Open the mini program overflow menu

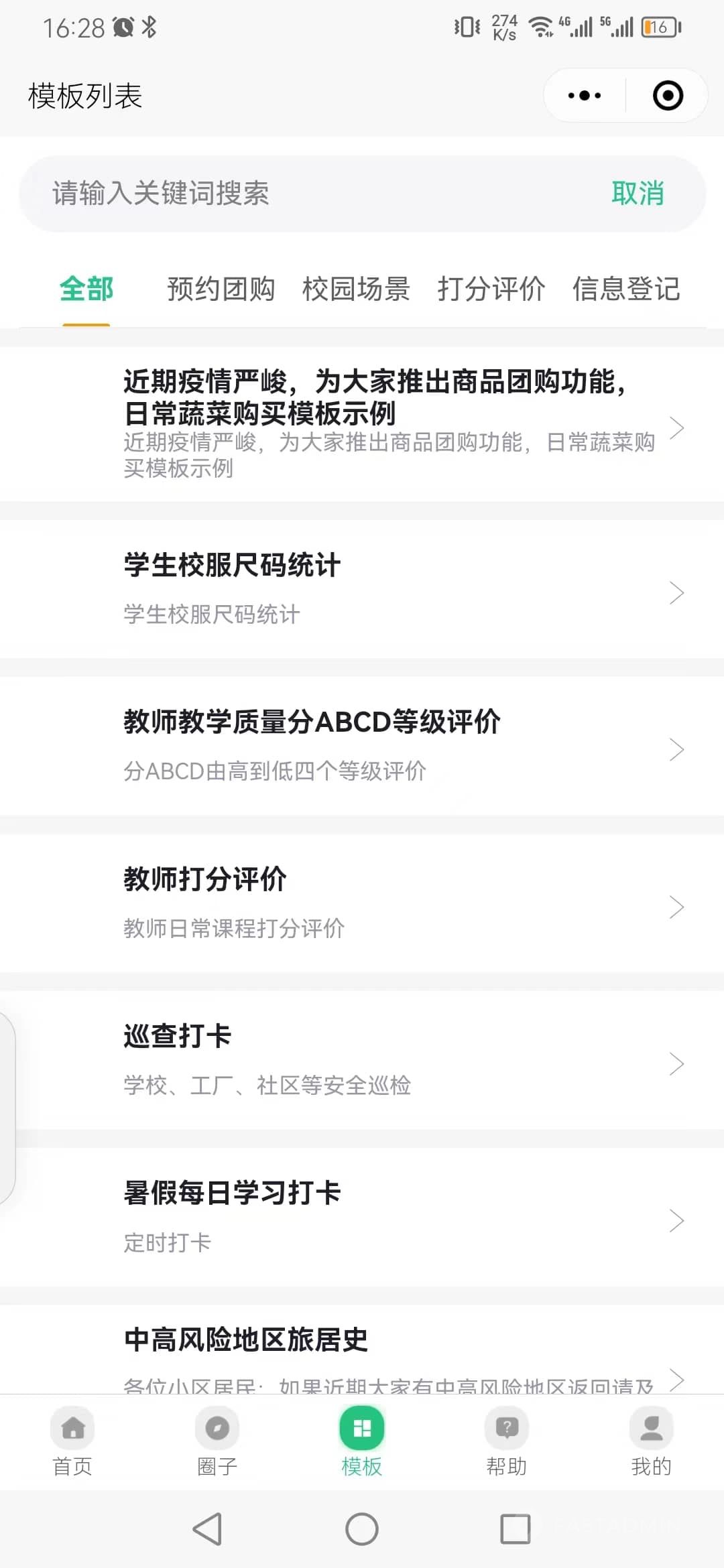(584, 96)
